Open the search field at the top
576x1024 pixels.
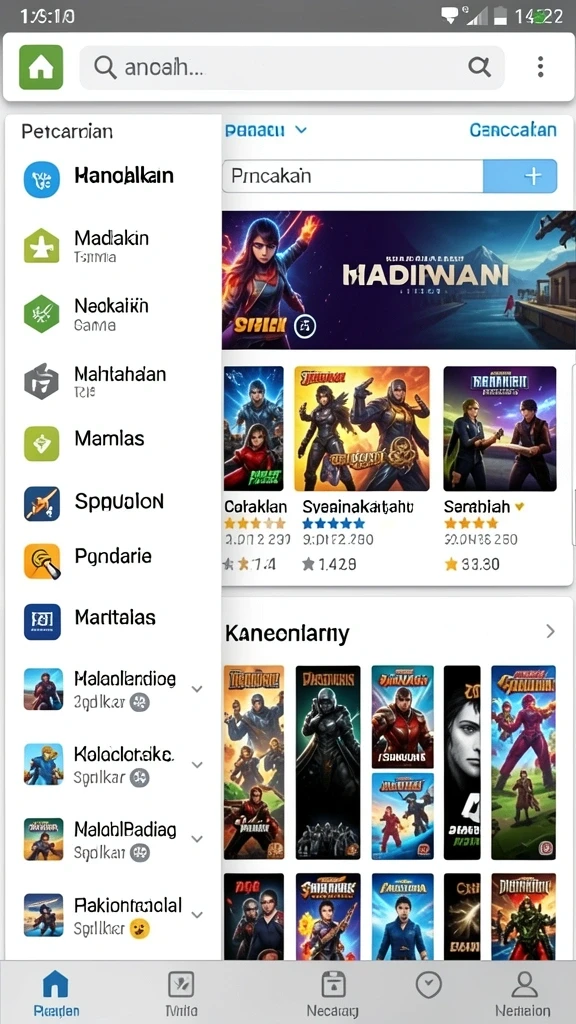(x=292, y=67)
